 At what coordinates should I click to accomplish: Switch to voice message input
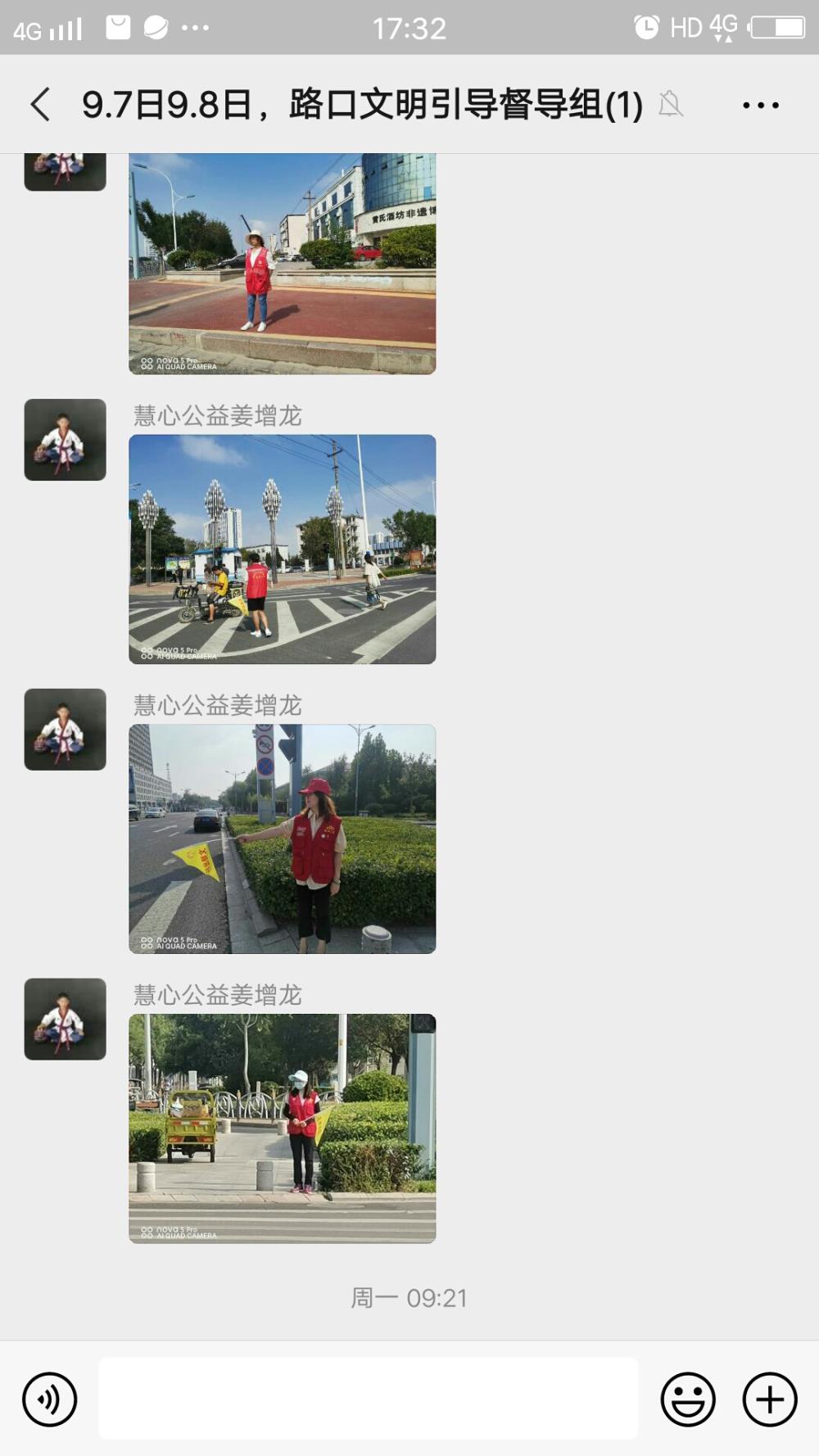point(50,1399)
